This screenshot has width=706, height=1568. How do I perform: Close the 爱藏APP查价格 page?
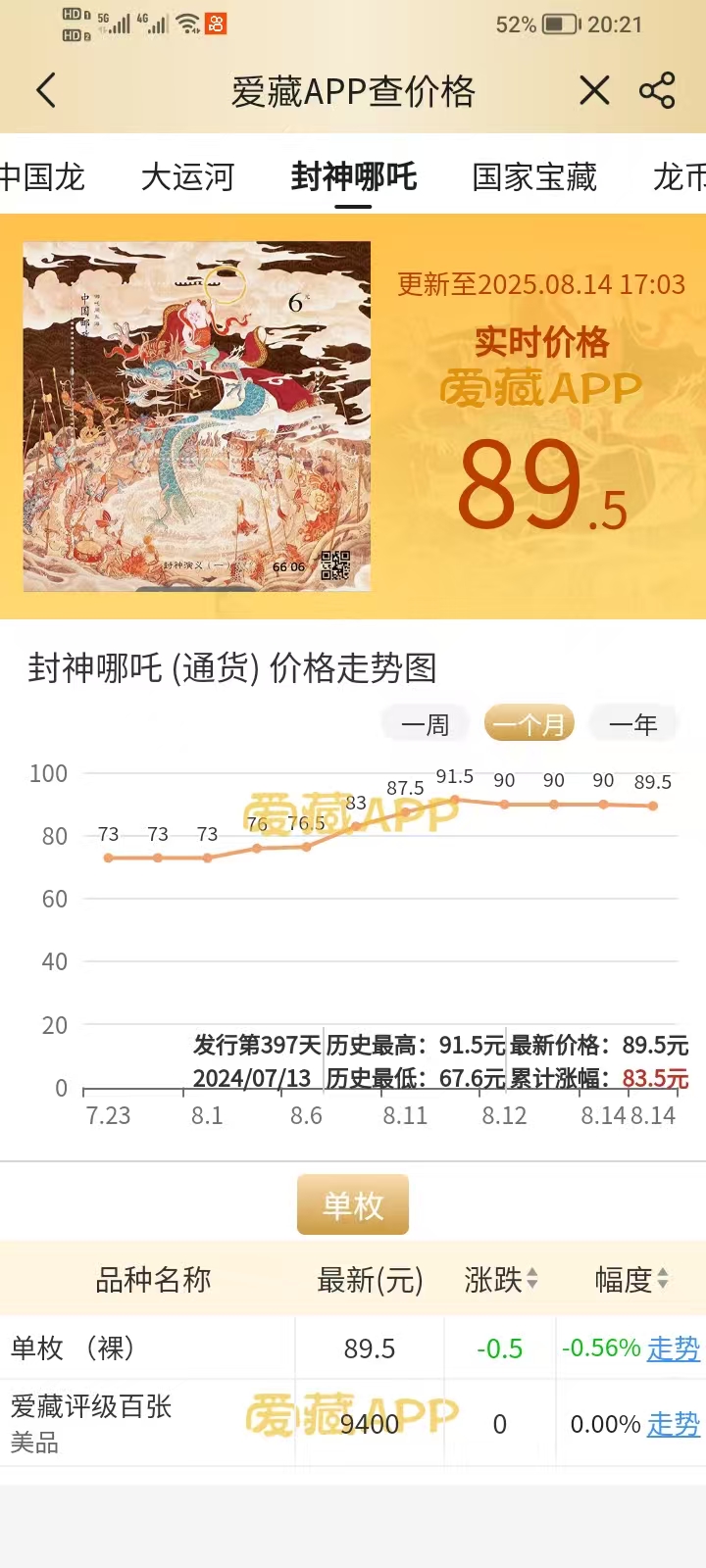(x=594, y=91)
